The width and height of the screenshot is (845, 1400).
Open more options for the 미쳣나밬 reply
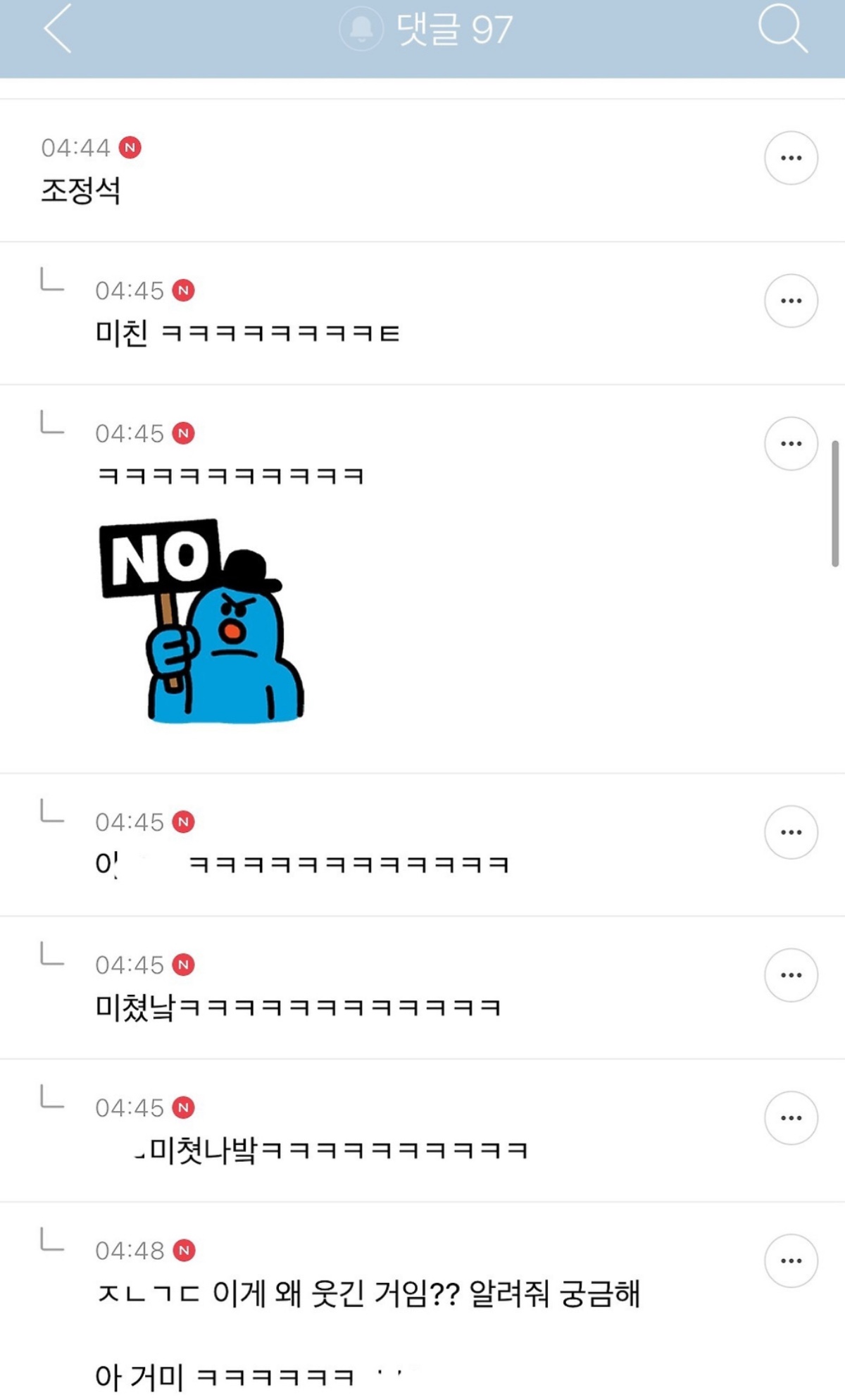click(791, 1118)
